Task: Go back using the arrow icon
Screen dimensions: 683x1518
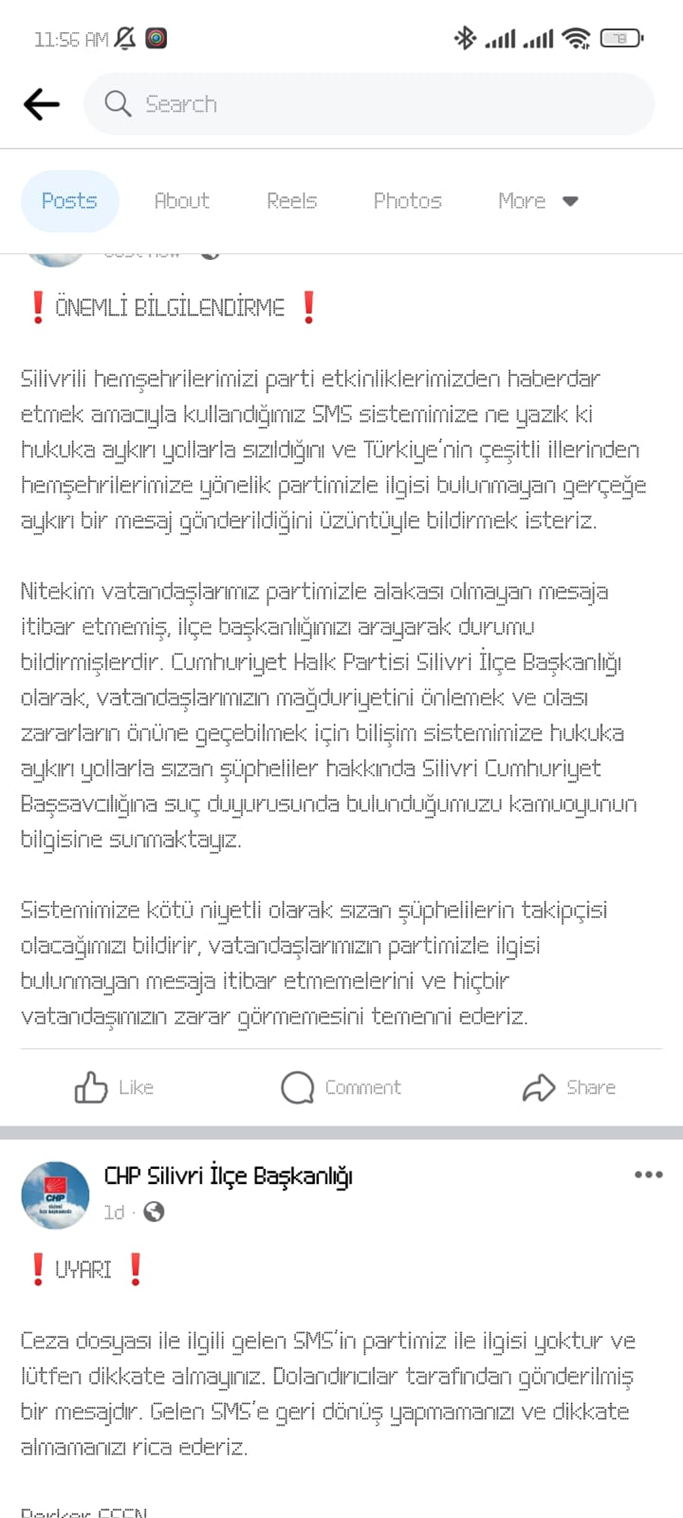Action: click(41, 104)
